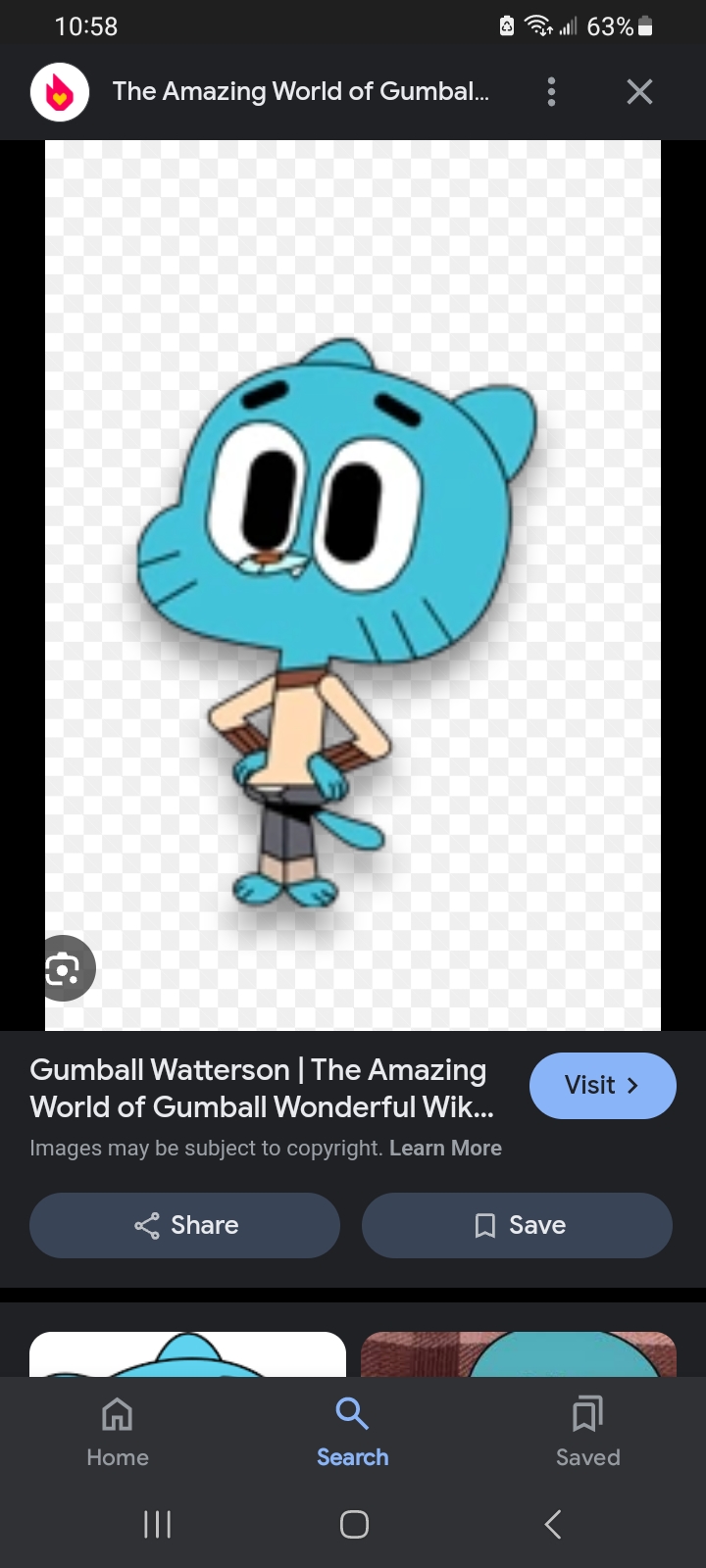Select the Search tab
The image size is (706, 1568).
tap(352, 1431)
